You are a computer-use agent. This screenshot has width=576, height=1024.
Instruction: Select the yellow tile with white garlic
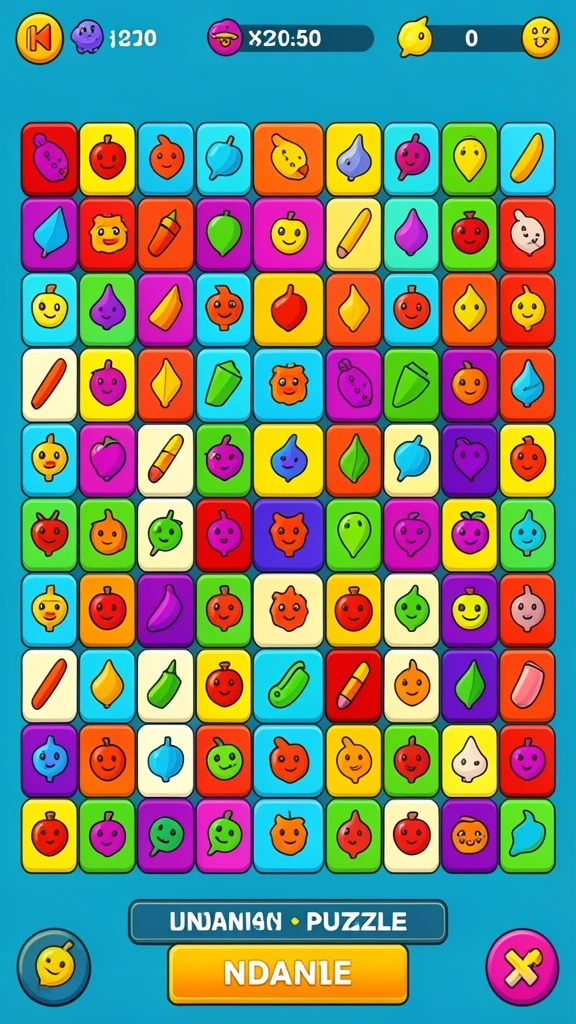(470, 760)
